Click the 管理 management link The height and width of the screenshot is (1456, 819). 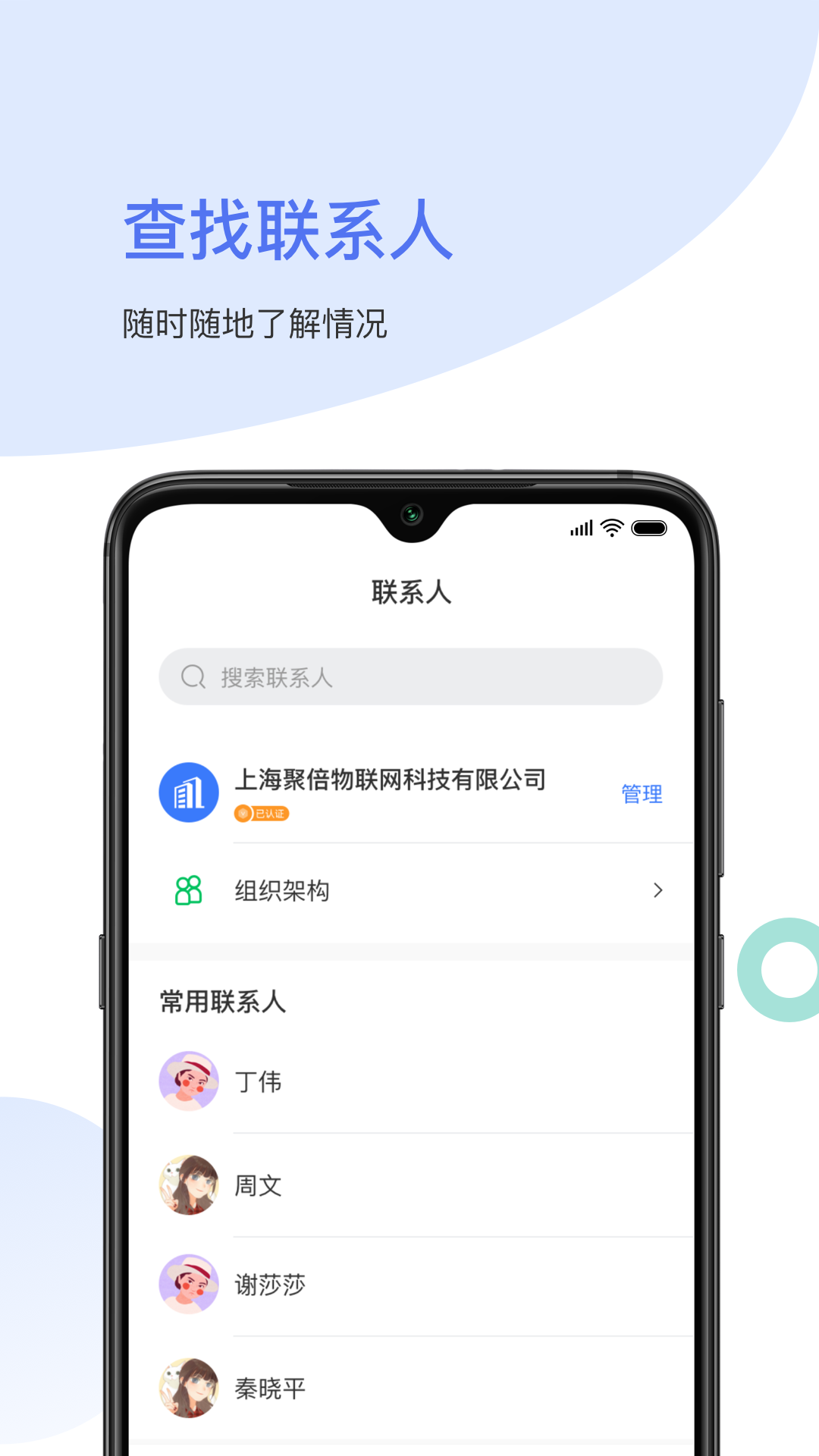tap(641, 794)
